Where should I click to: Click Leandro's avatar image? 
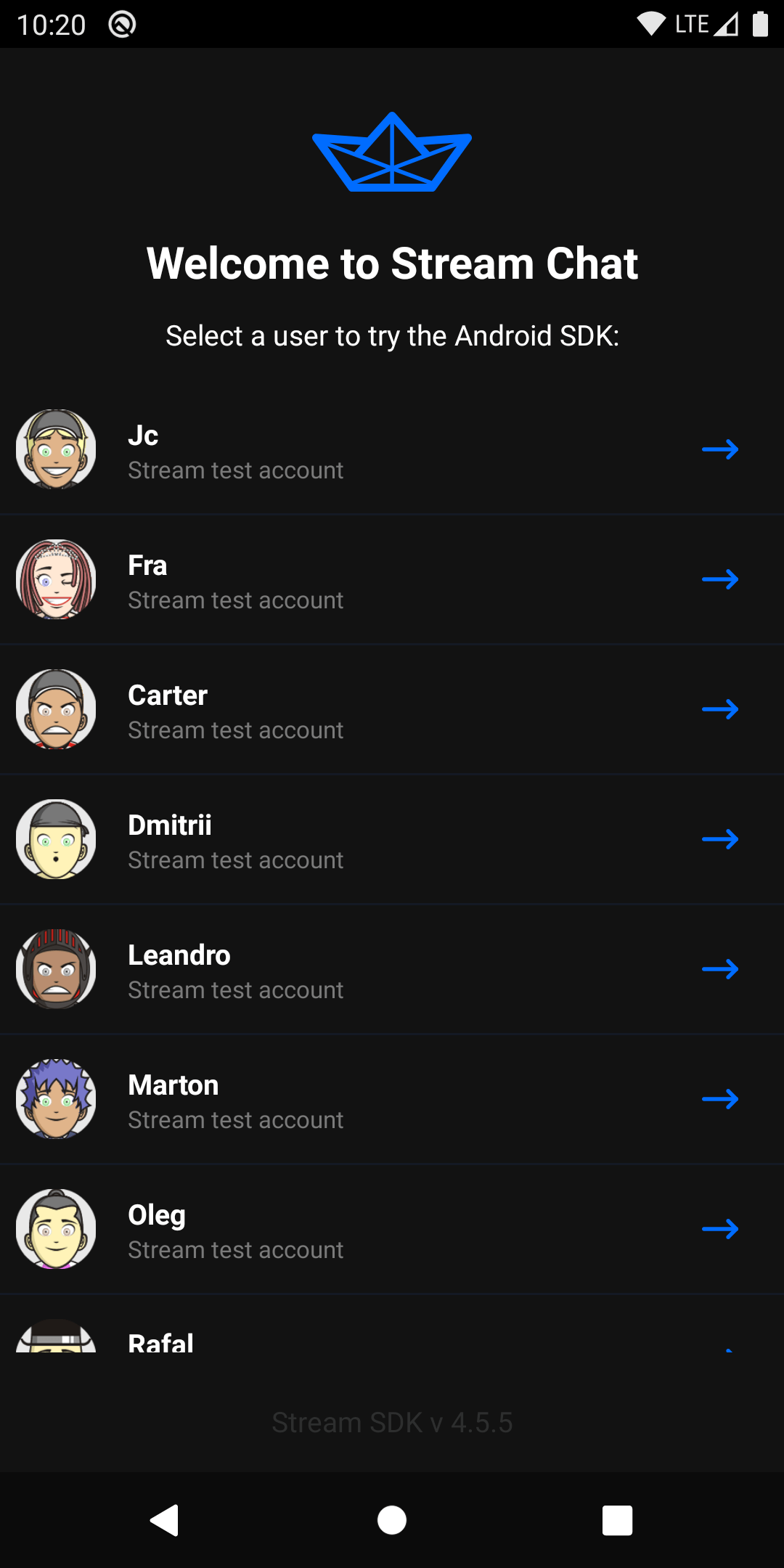coord(56,968)
